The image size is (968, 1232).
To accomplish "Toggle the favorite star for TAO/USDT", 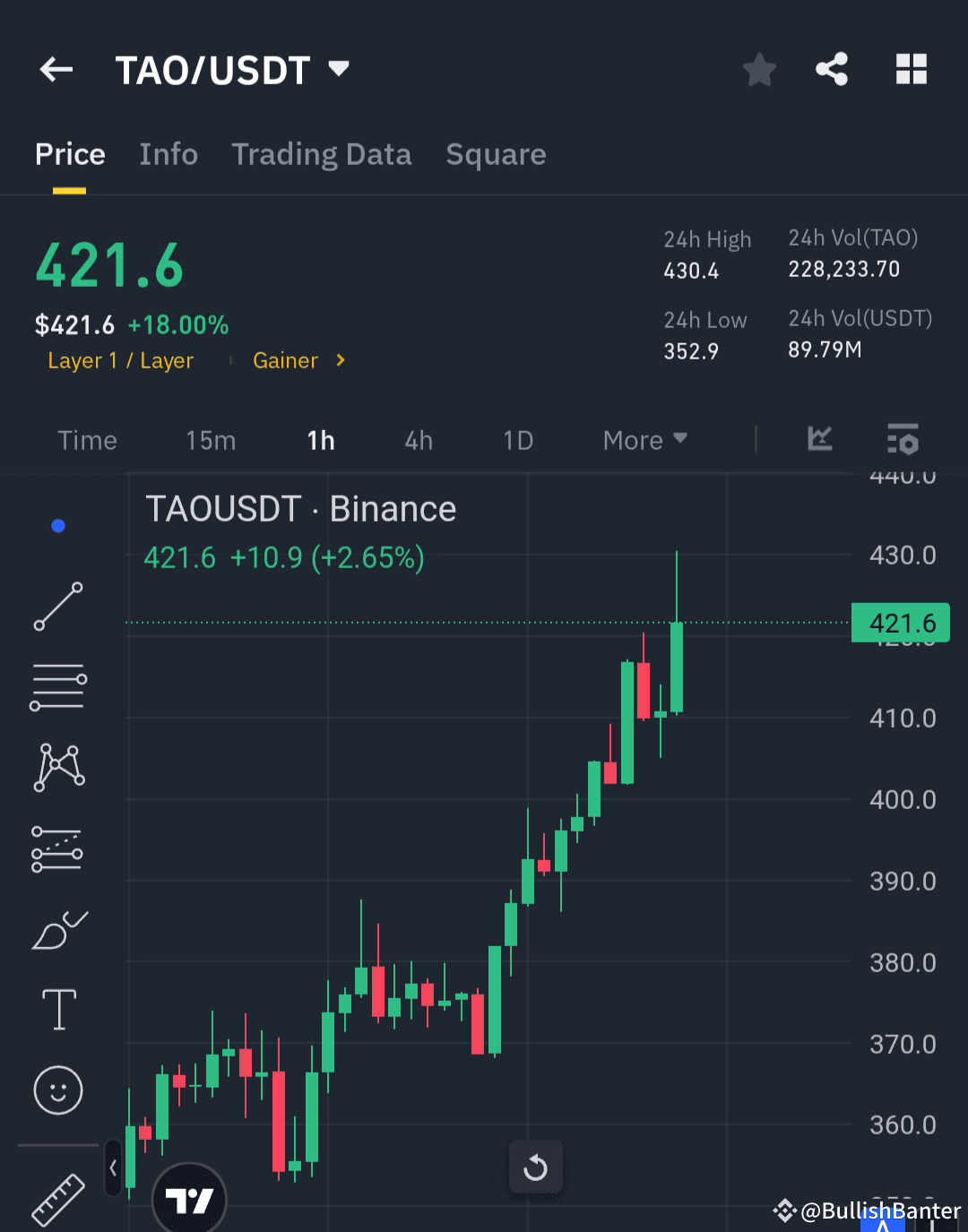I will click(759, 69).
